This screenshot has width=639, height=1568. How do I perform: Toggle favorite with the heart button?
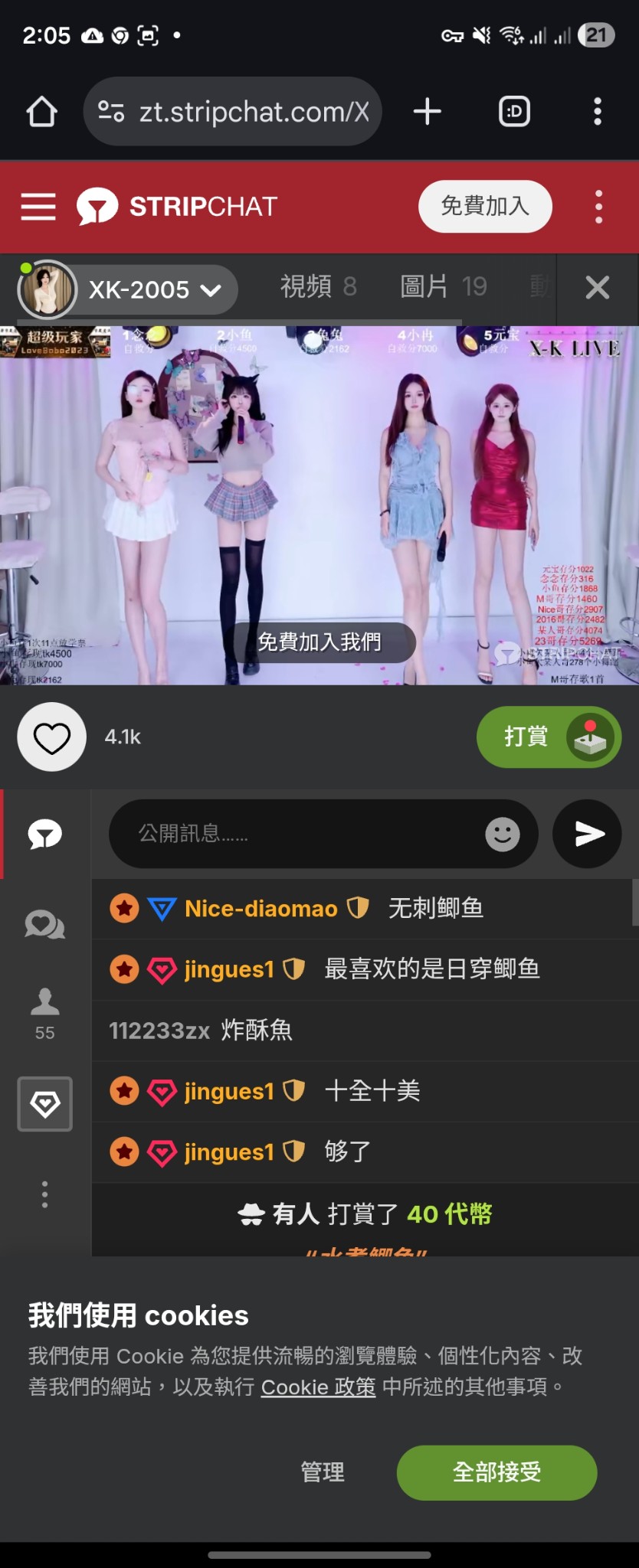51,737
